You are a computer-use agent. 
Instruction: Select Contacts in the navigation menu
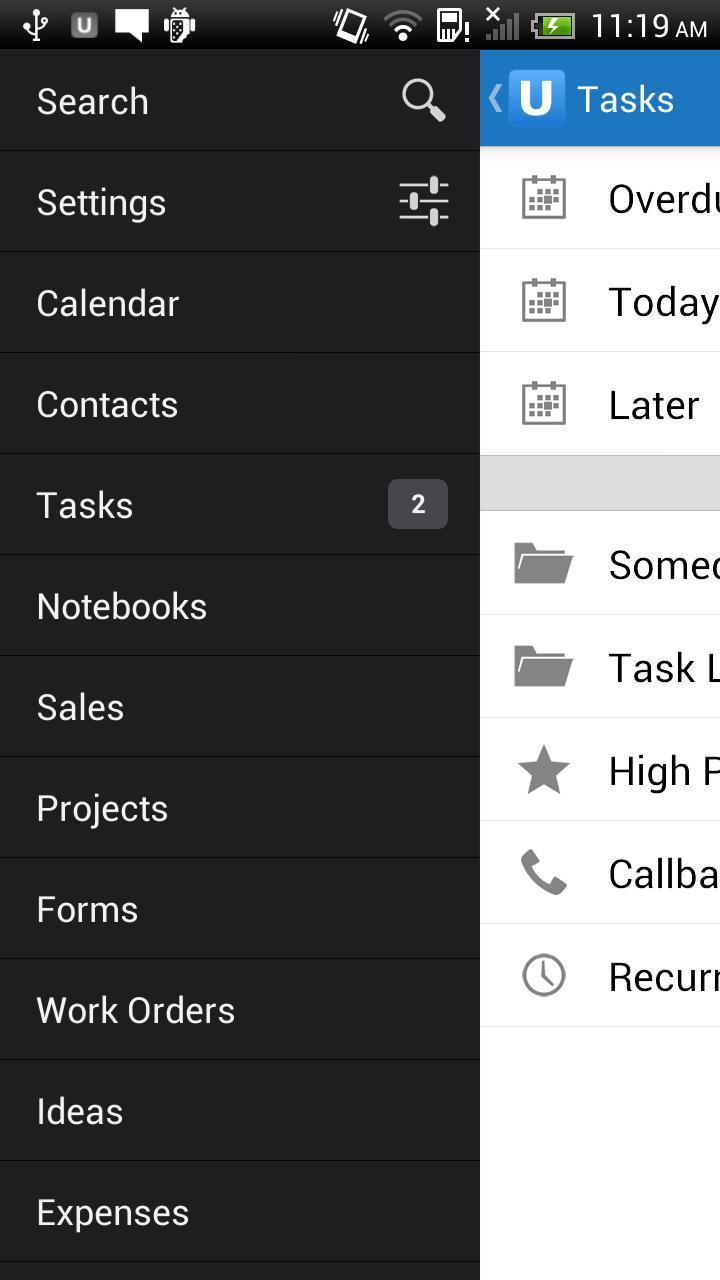tap(107, 403)
